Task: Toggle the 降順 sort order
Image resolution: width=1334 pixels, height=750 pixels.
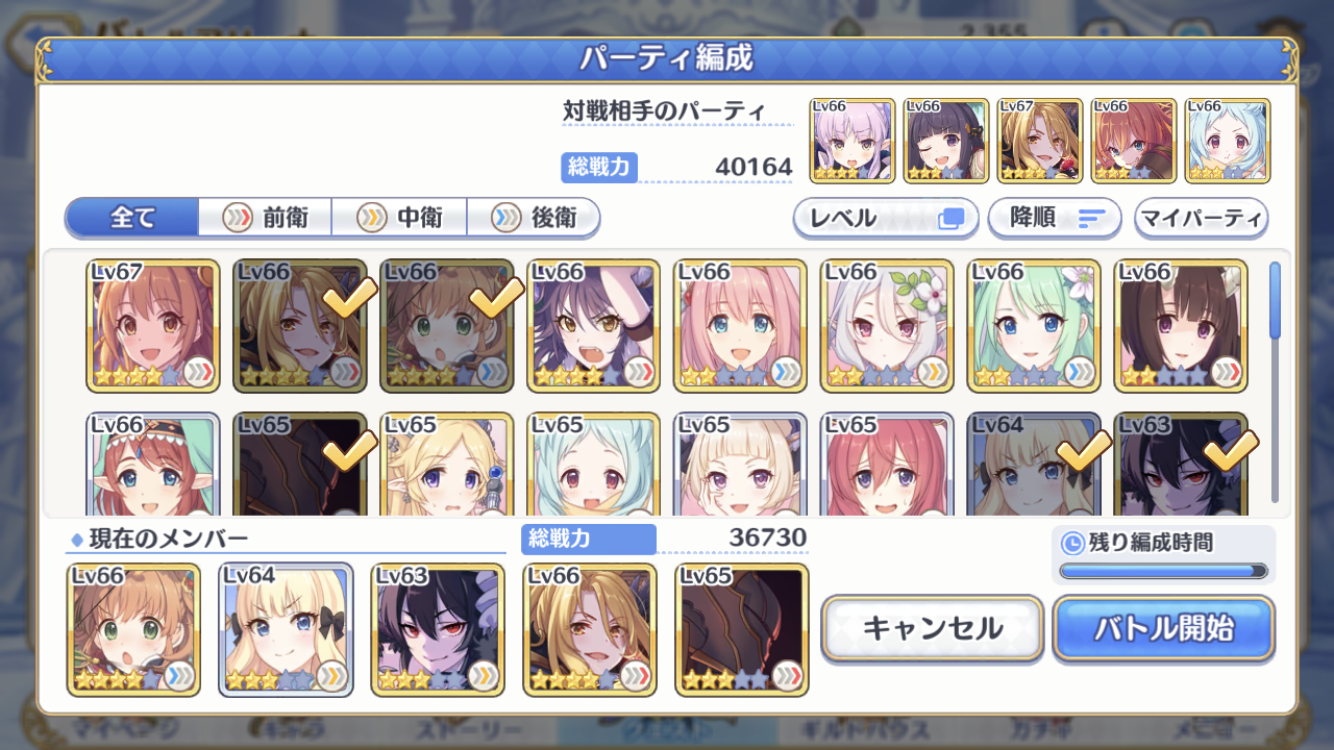Action: (1054, 218)
